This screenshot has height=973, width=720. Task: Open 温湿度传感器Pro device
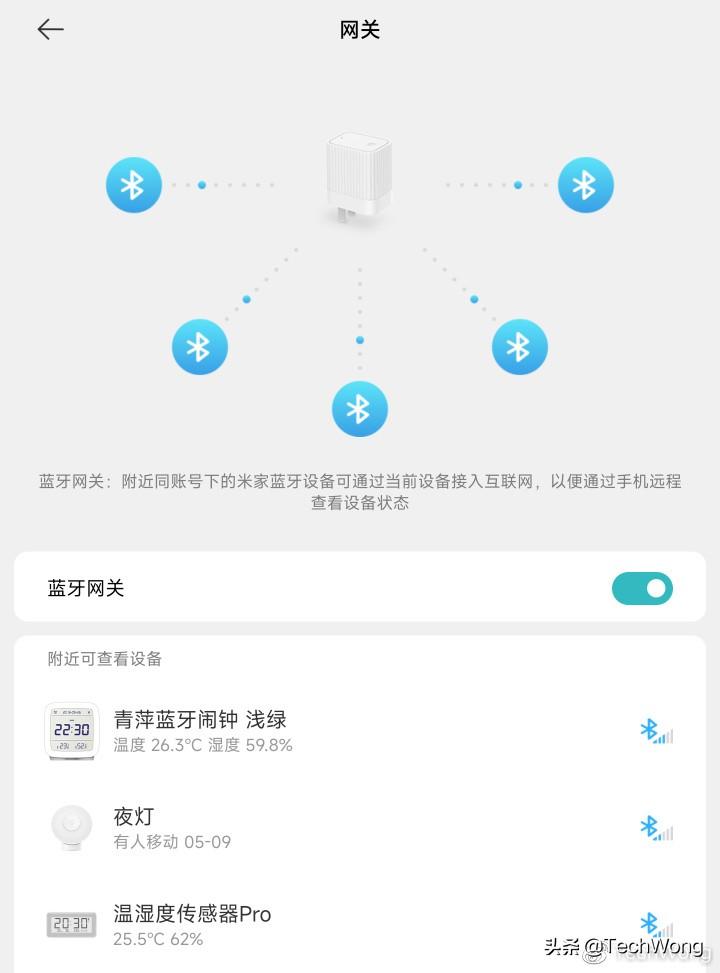(192, 924)
